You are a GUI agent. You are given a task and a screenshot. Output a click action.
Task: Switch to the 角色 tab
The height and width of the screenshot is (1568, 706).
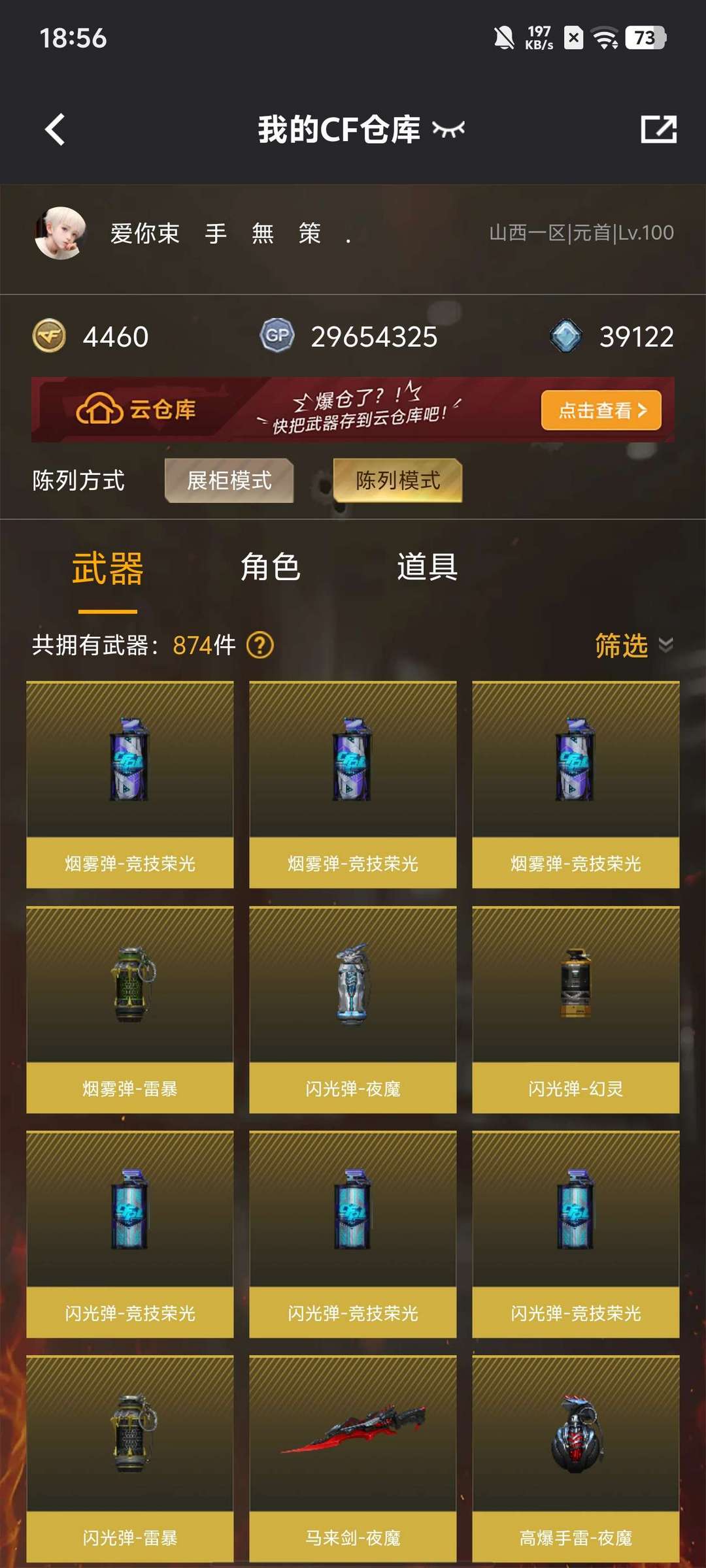pos(272,568)
